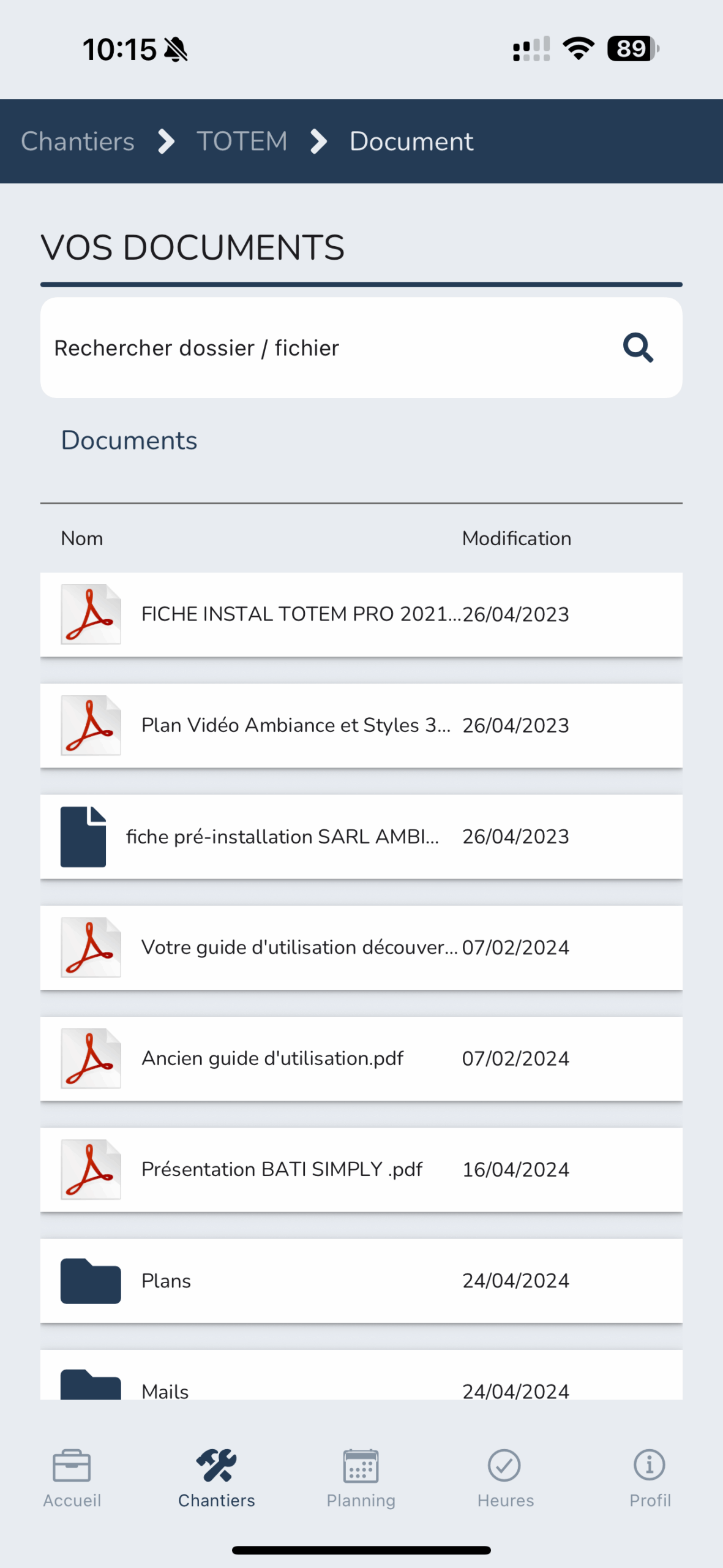Open fiche pré-installation SARL AMBI file
723x1568 pixels.
coord(361,837)
